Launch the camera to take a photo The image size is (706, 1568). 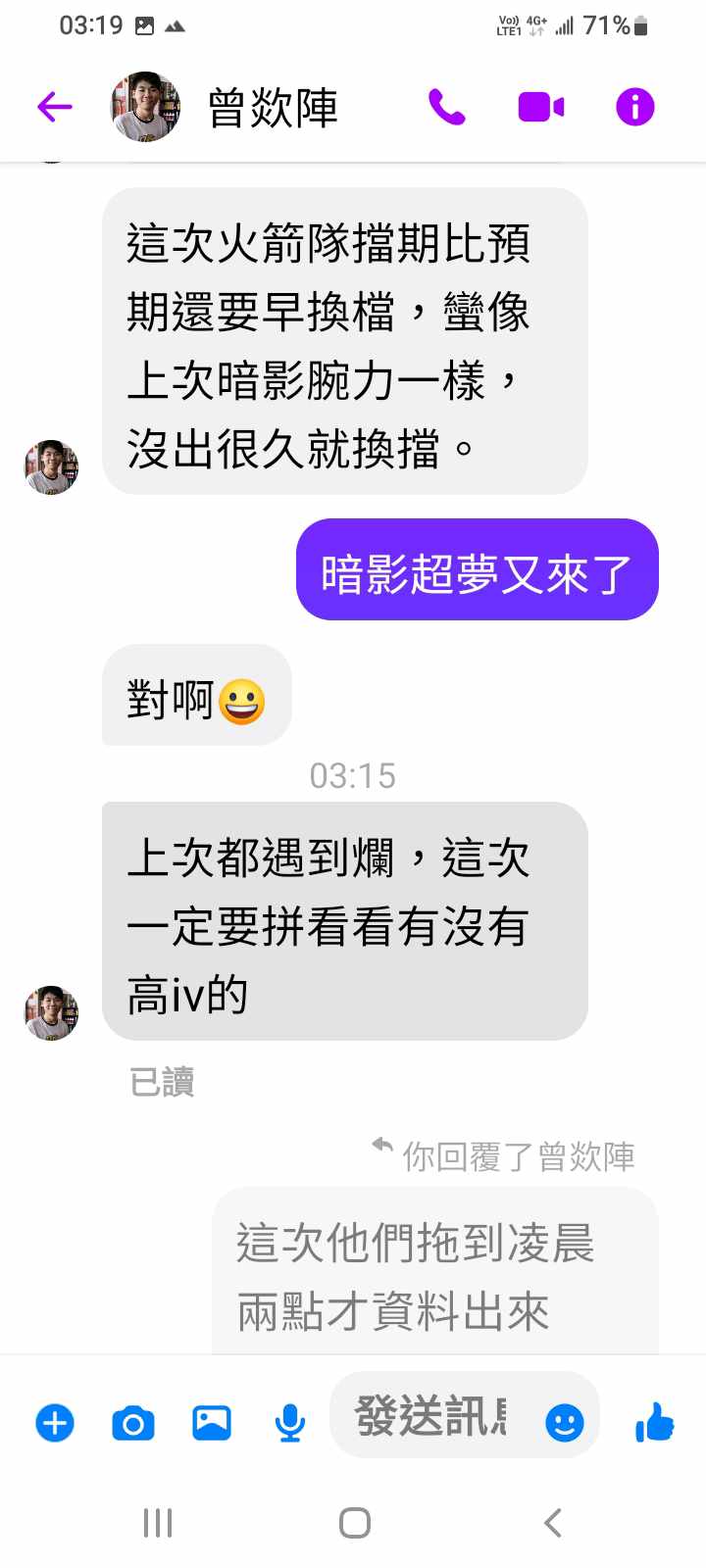133,1422
